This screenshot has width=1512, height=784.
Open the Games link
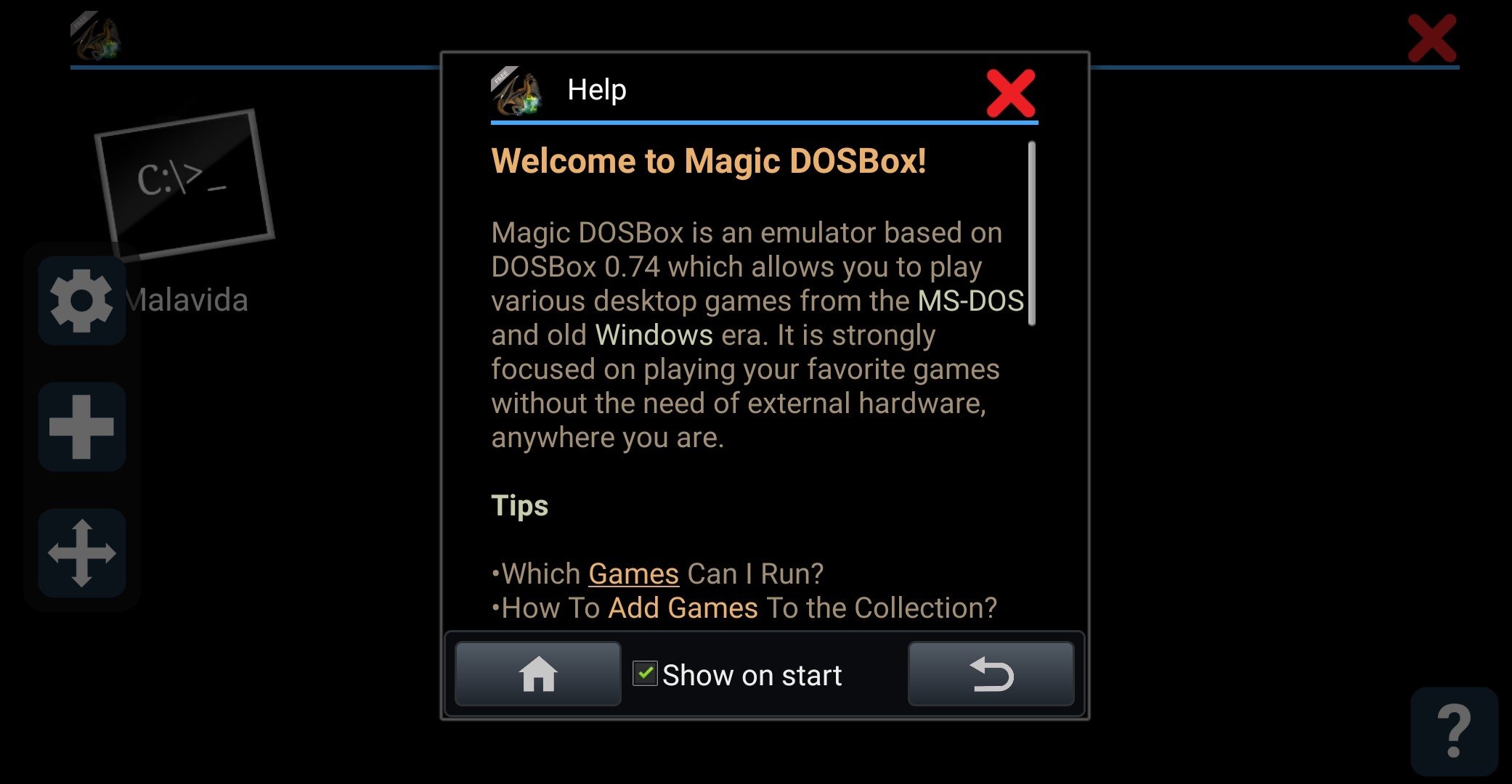[633, 574]
